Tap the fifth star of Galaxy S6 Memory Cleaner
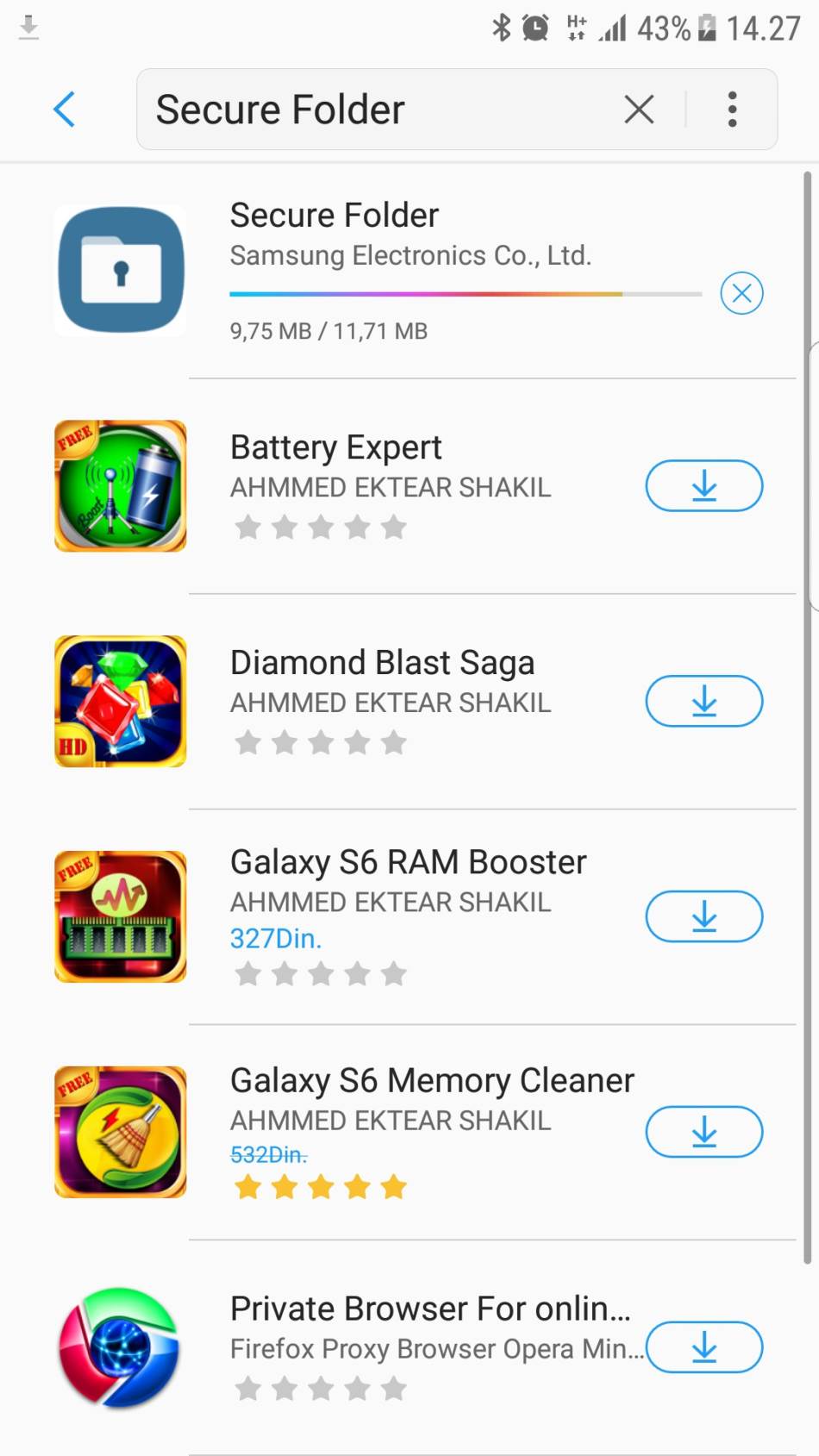The image size is (819, 1456). [393, 1187]
